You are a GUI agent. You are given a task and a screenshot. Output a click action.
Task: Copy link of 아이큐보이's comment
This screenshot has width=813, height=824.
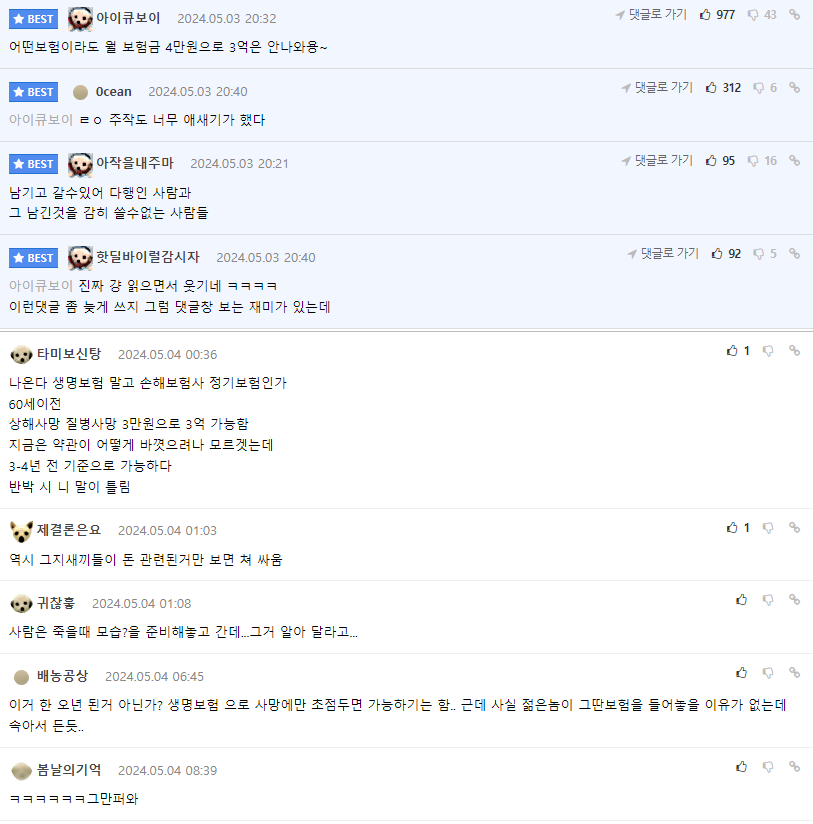click(794, 15)
